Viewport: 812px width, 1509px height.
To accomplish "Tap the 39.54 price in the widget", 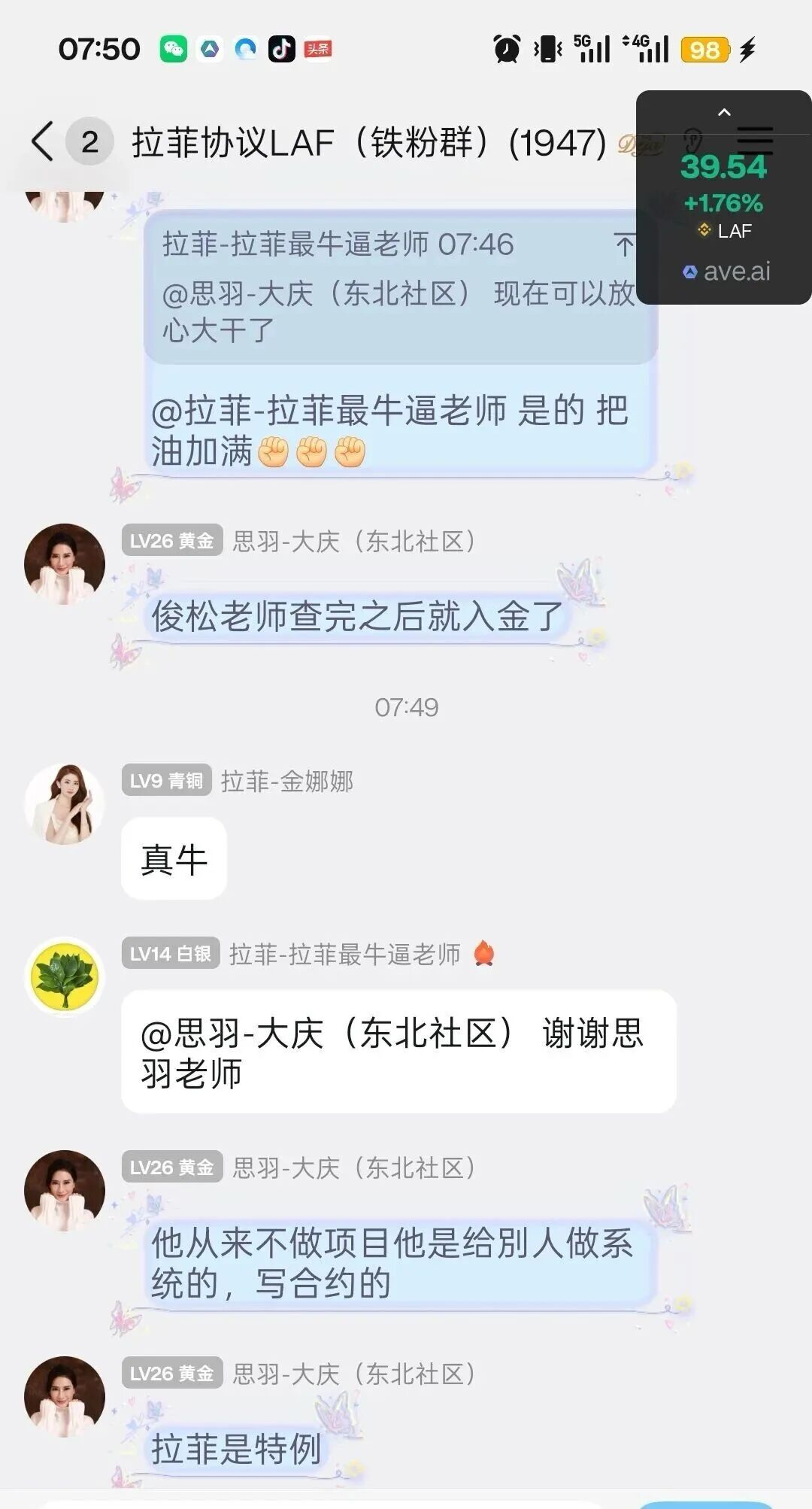I will coord(722,168).
